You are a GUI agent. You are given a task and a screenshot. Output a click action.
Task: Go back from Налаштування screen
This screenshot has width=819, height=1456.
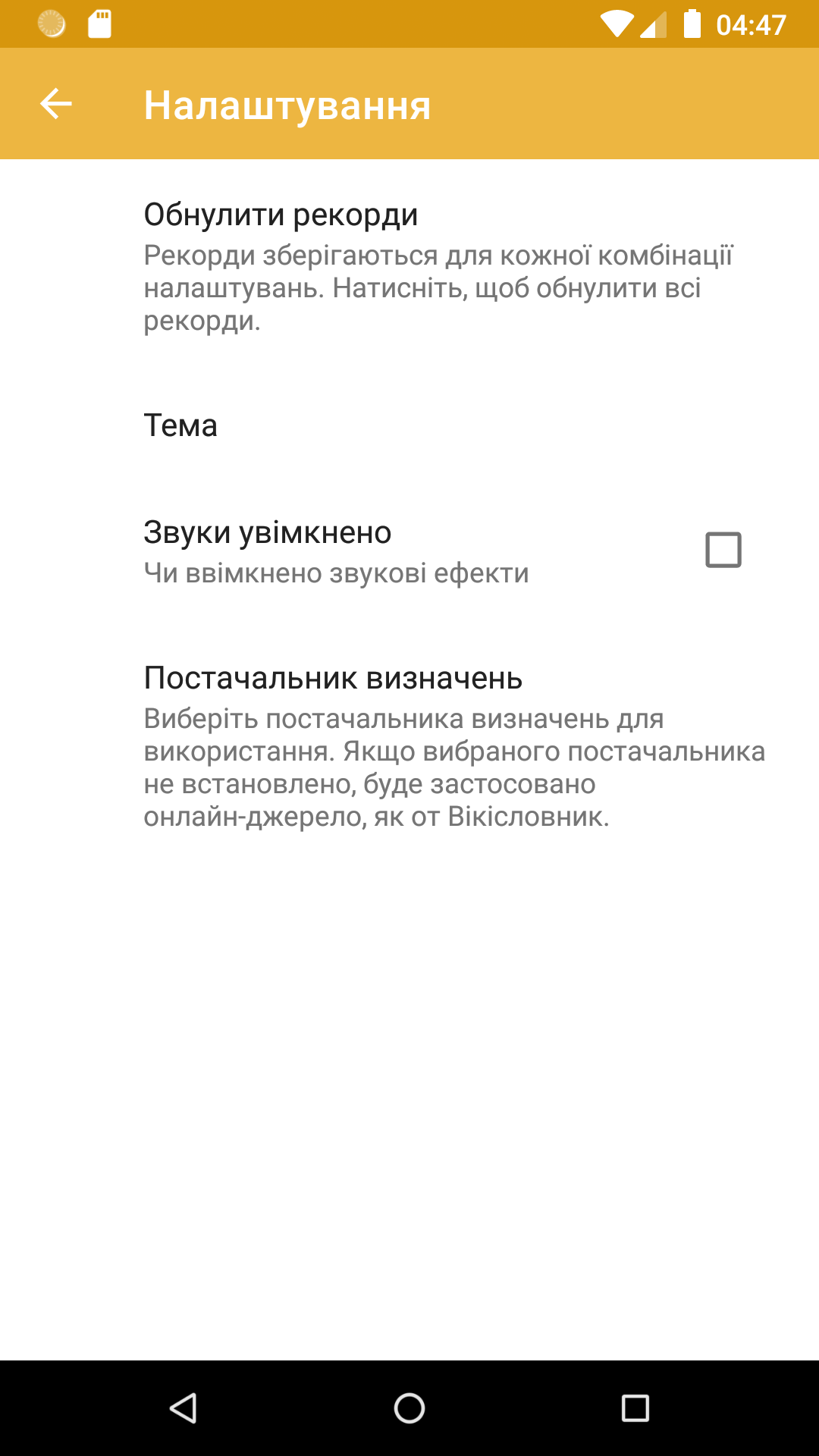(x=55, y=104)
